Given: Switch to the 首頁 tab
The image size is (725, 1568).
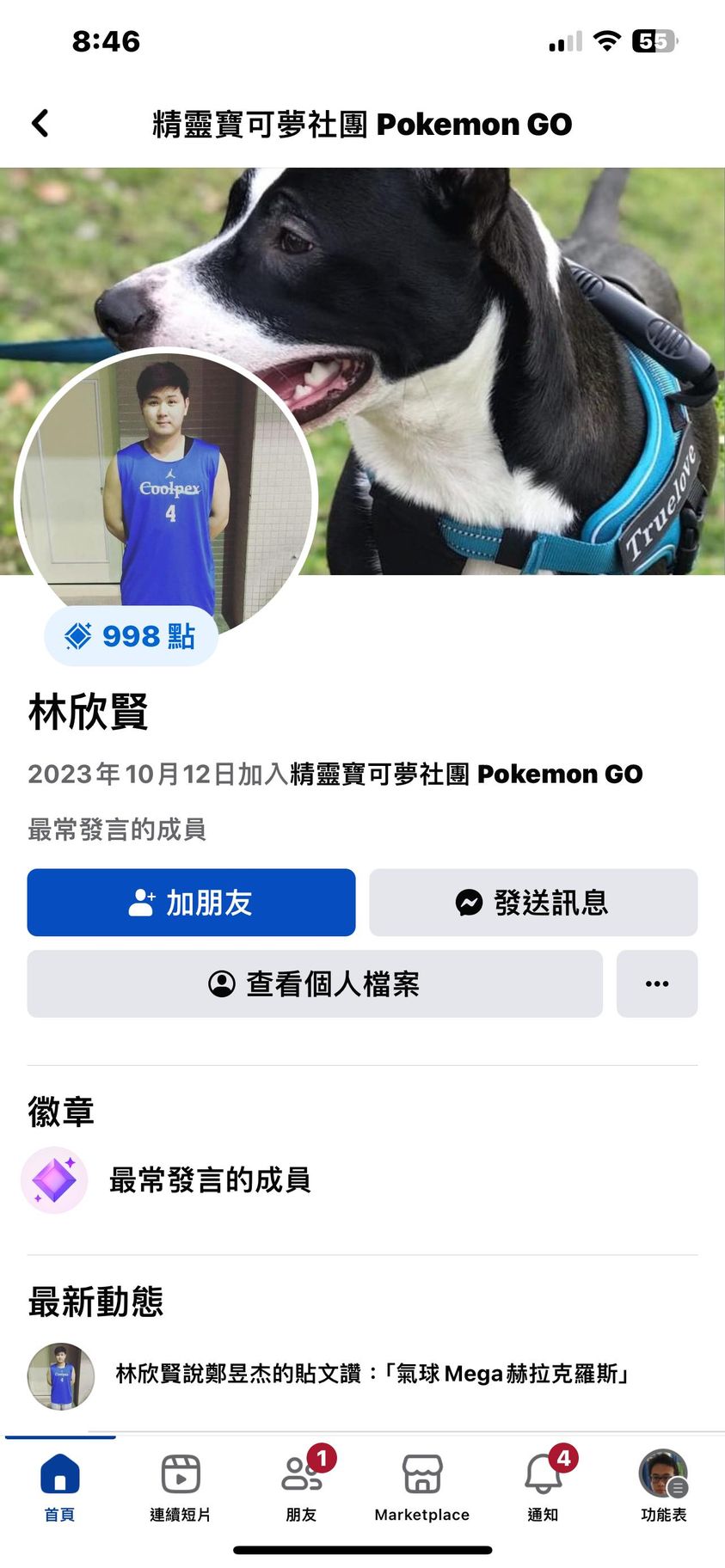Looking at the screenshot, I should point(60,1486).
